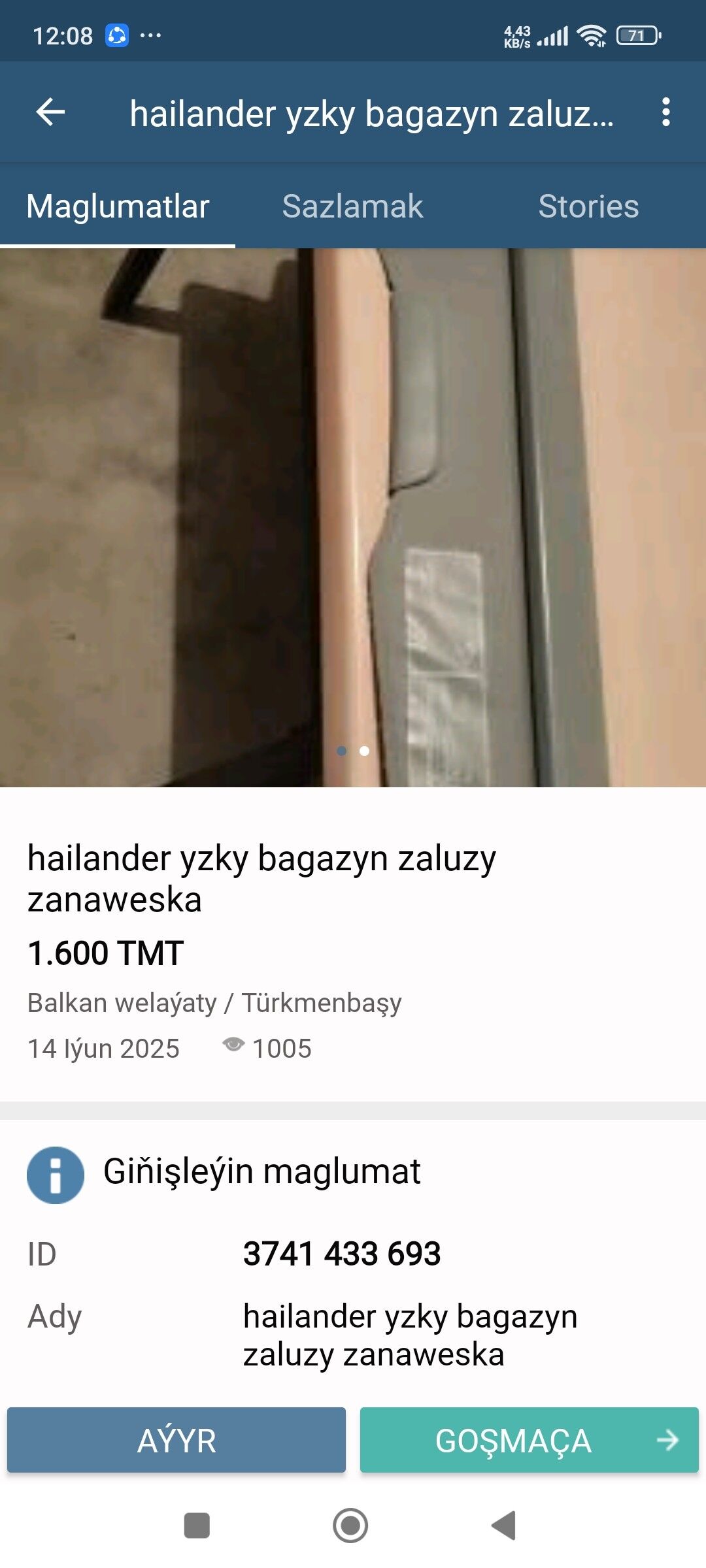This screenshot has height=1568, width=706.
Task: Select the Maglumatlar tab
Action: pyautogui.click(x=118, y=206)
